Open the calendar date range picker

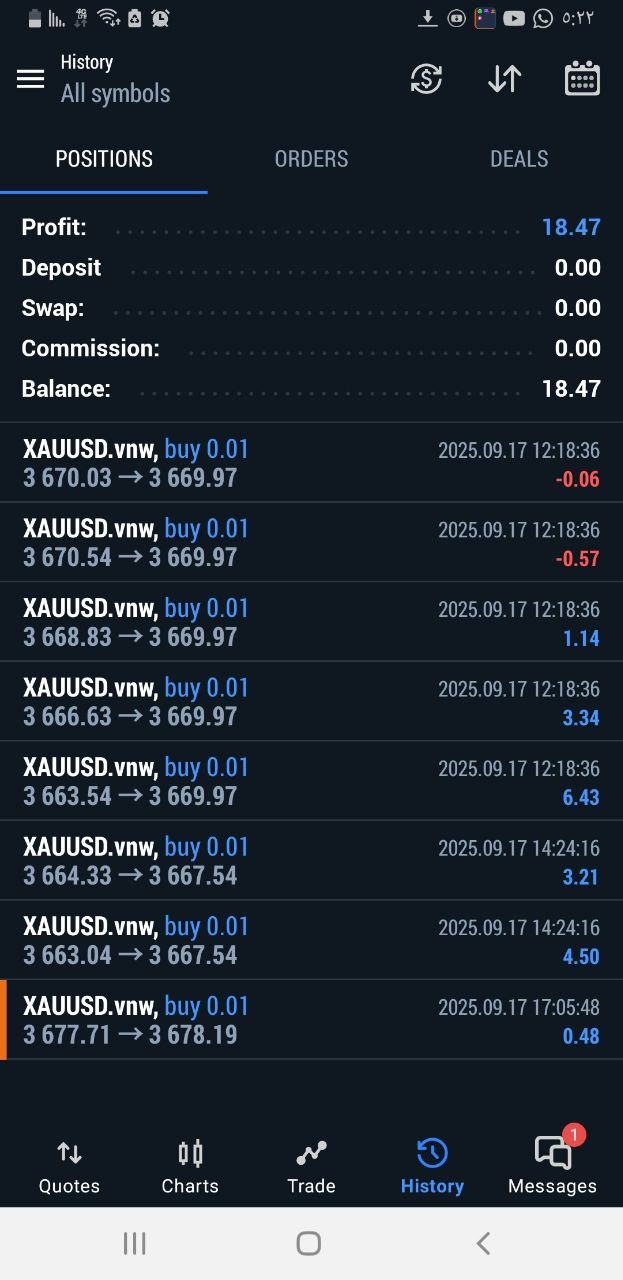point(582,79)
